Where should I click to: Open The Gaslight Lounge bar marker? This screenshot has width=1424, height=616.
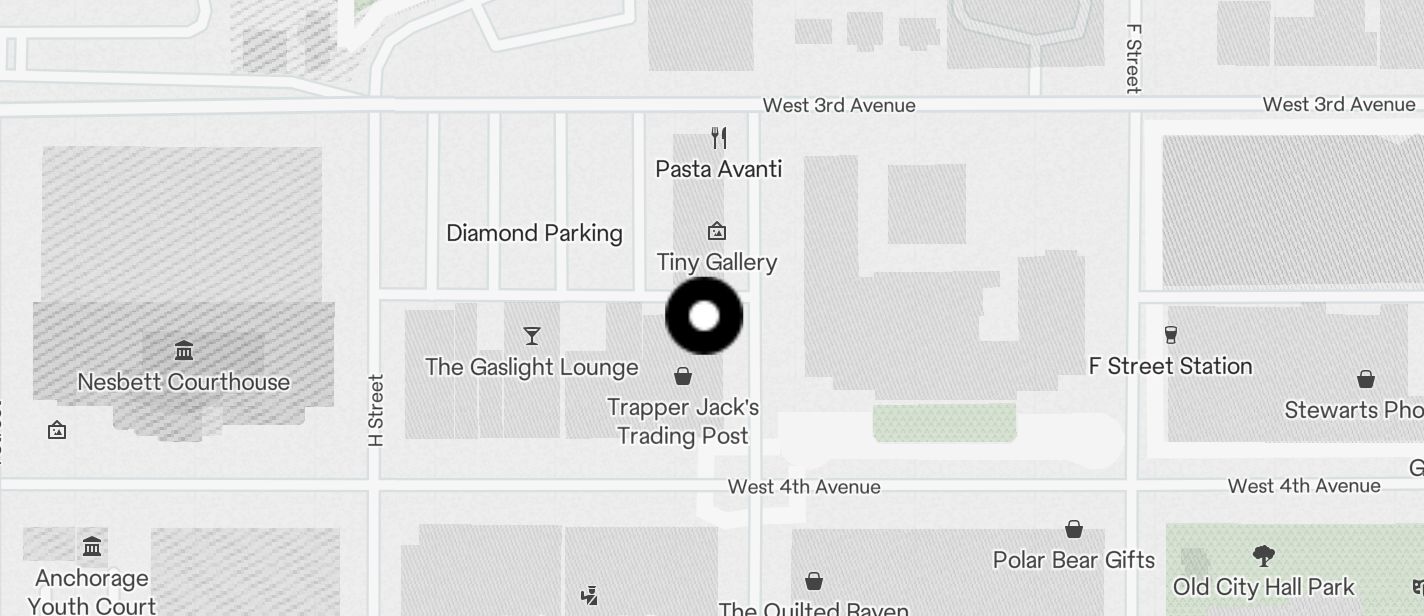532,336
